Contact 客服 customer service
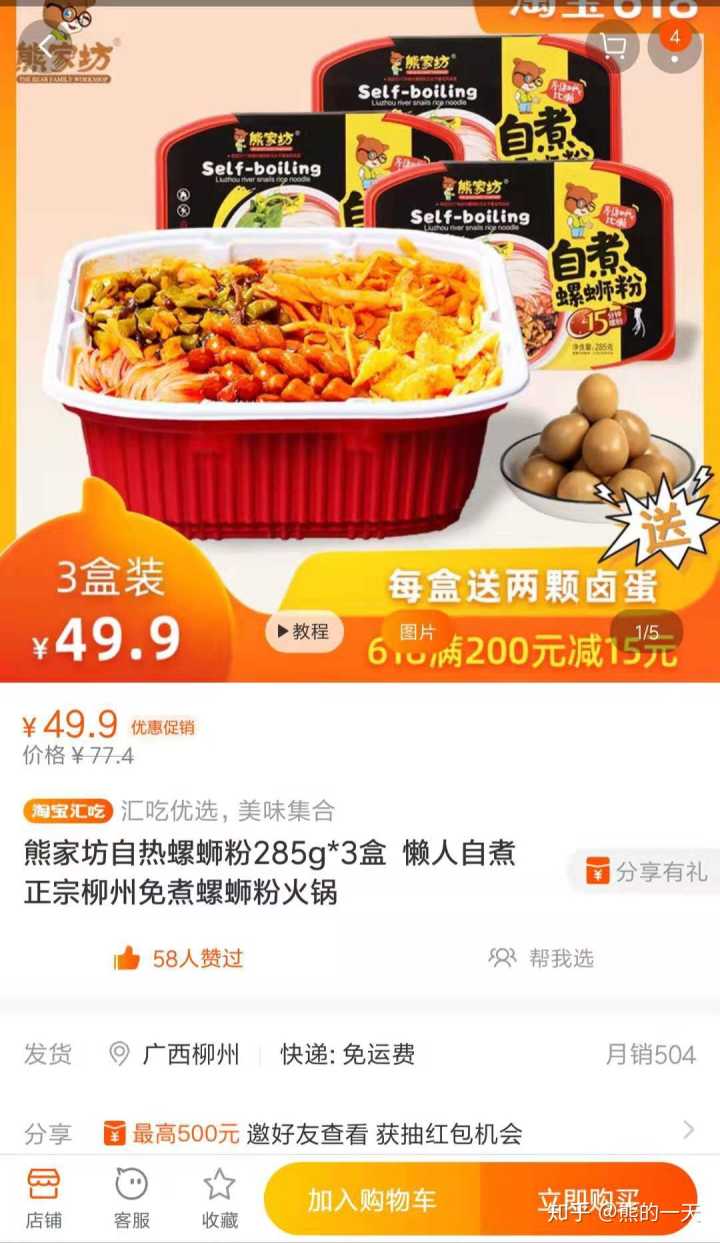This screenshot has width=720, height=1243. (131, 1199)
